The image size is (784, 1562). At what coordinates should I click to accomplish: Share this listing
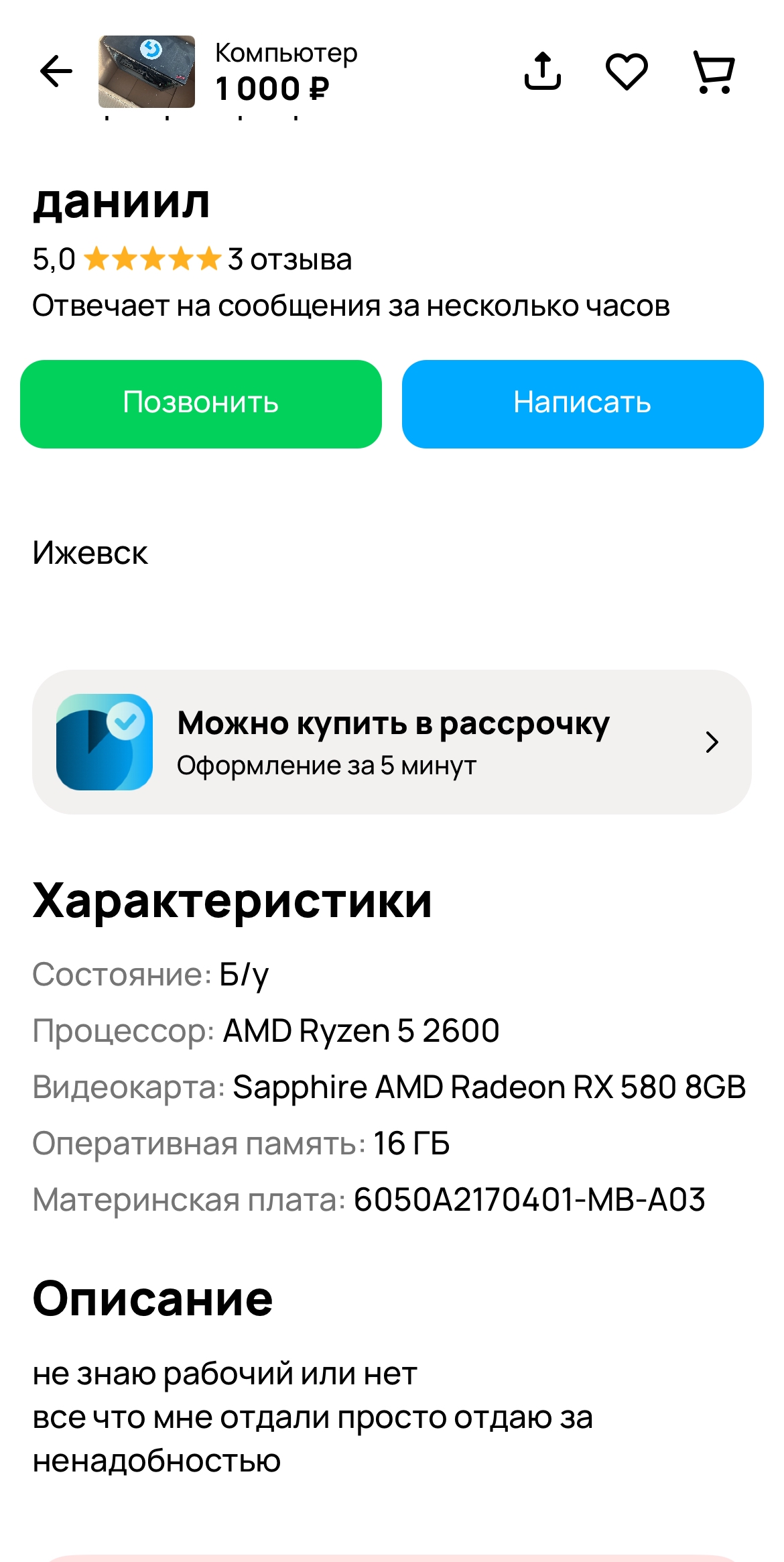542,71
